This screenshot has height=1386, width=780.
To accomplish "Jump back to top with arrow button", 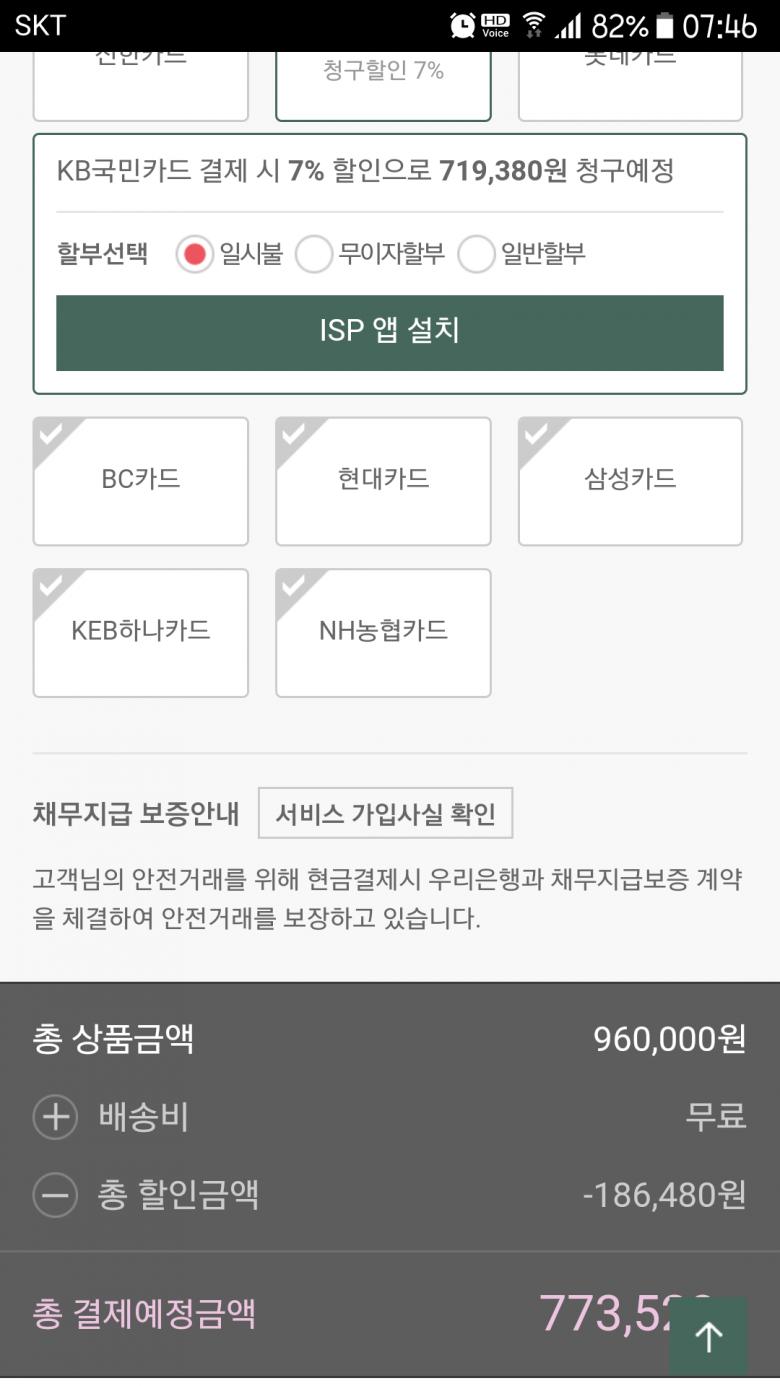I will [x=708, y=1336].
